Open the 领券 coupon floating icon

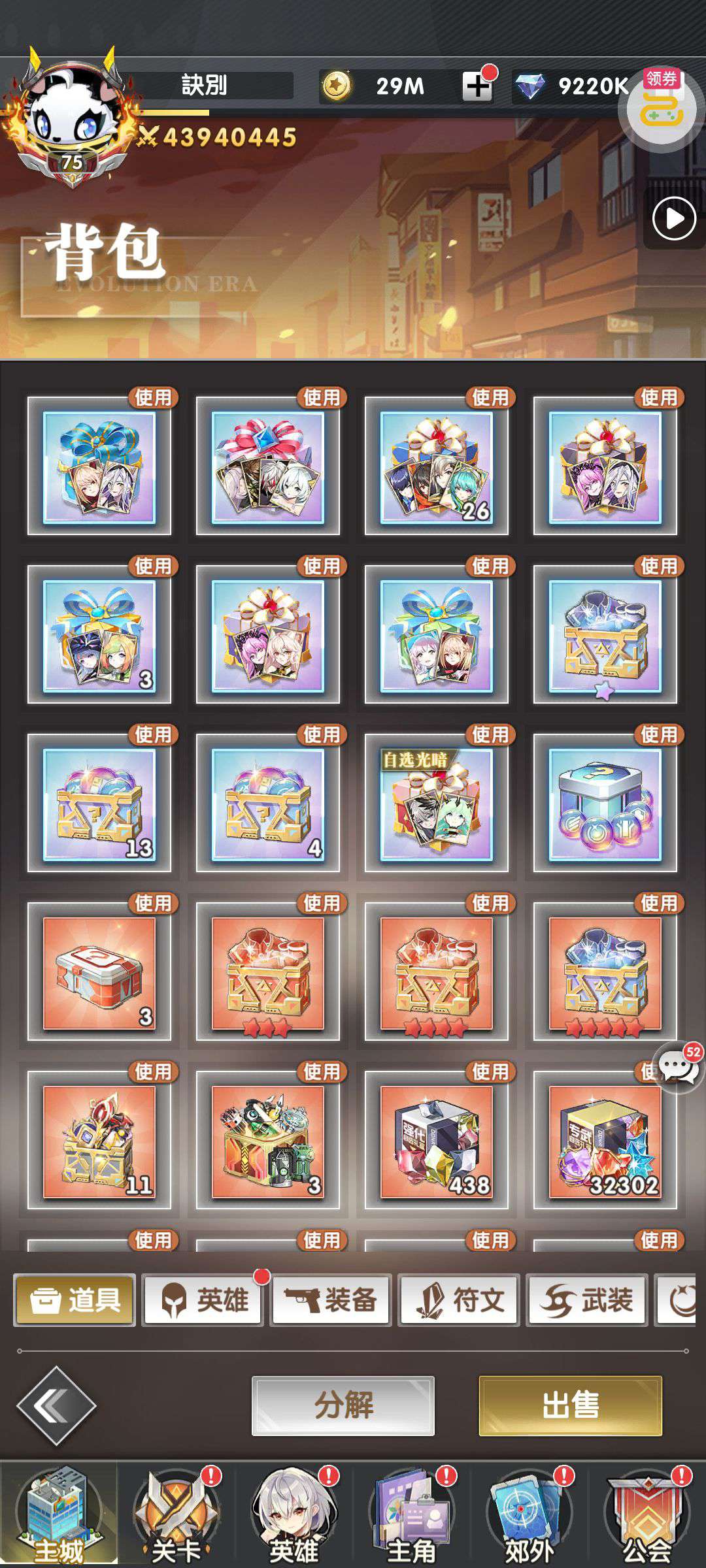662,108
